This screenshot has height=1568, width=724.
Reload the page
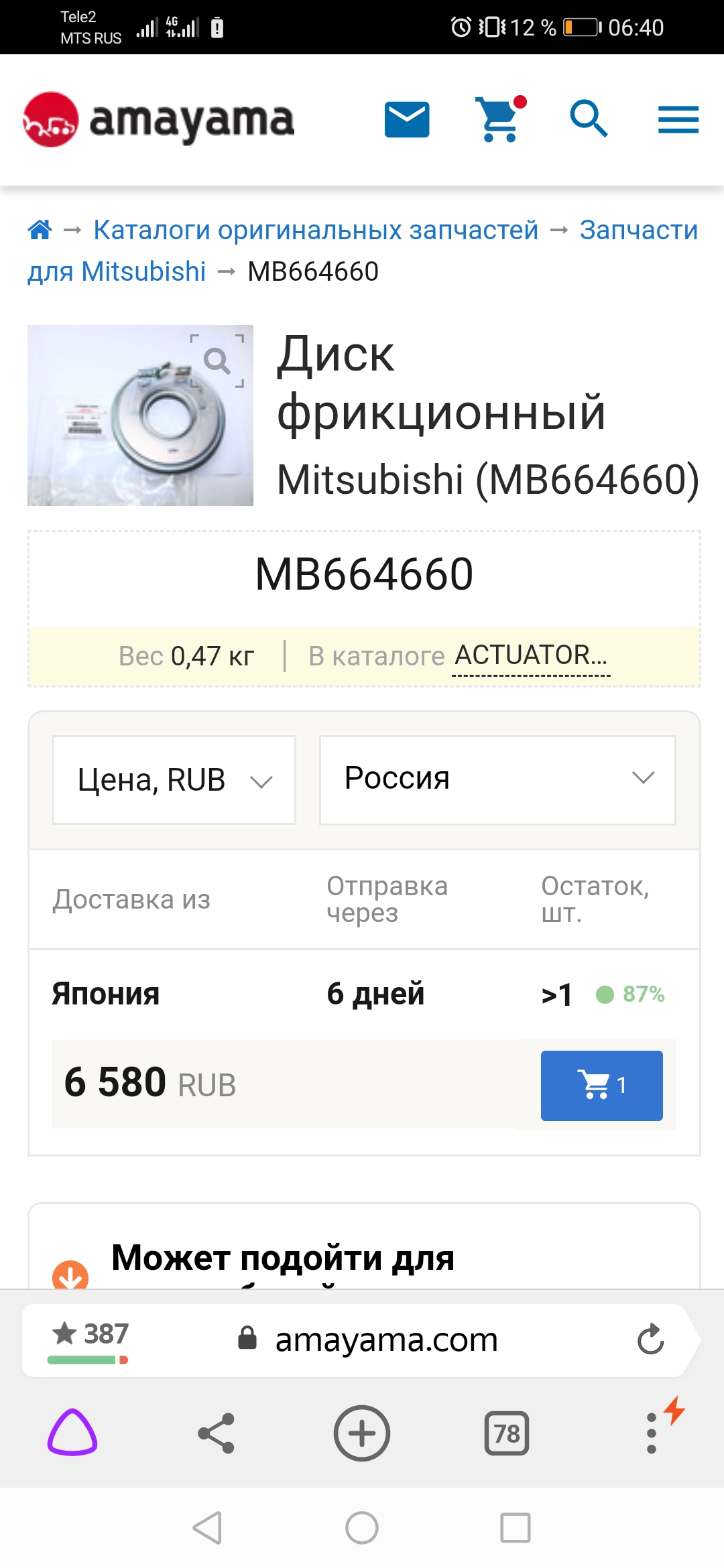coord(650,1340)
